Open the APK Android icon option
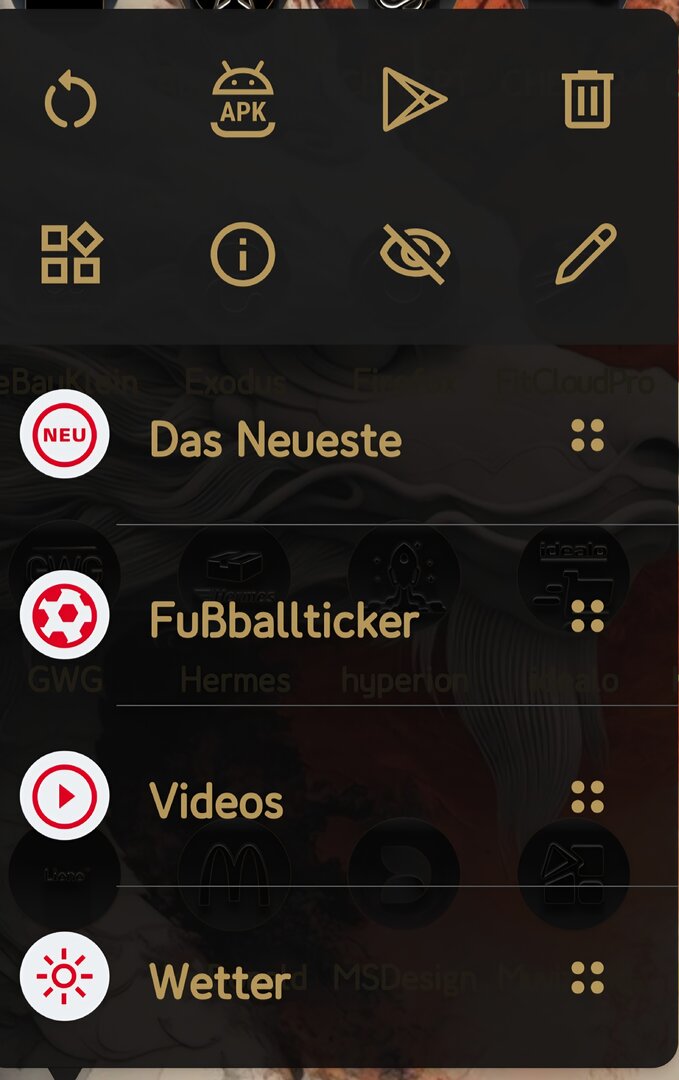The height and width of the screenshot is (1080, 679). coord(243,99)
